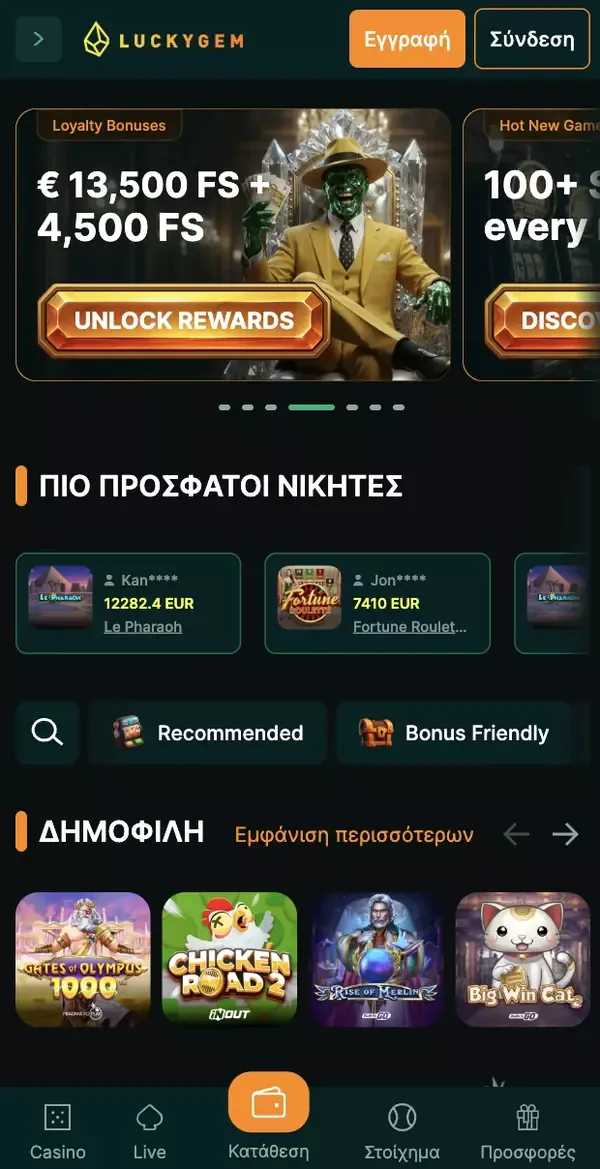Launch Chicken Road 2 game

pyautogui.click(x=230, y=959)
